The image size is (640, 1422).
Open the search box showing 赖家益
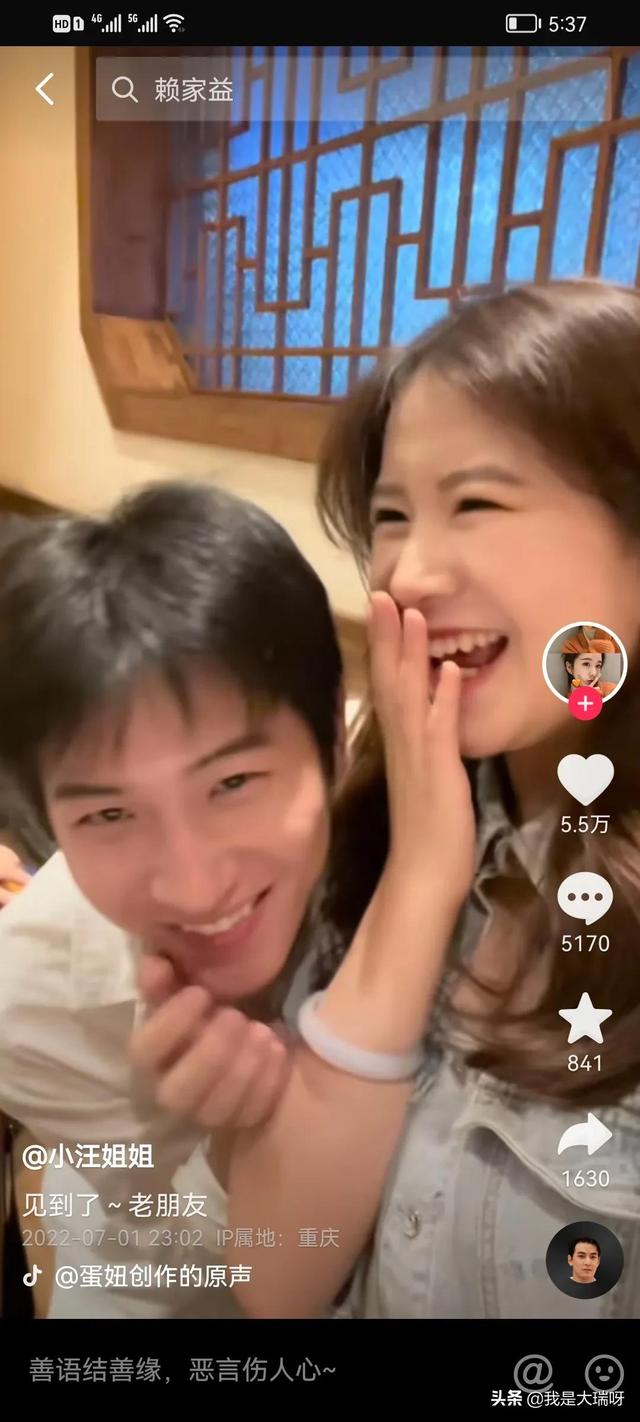[x=350, y=90]
